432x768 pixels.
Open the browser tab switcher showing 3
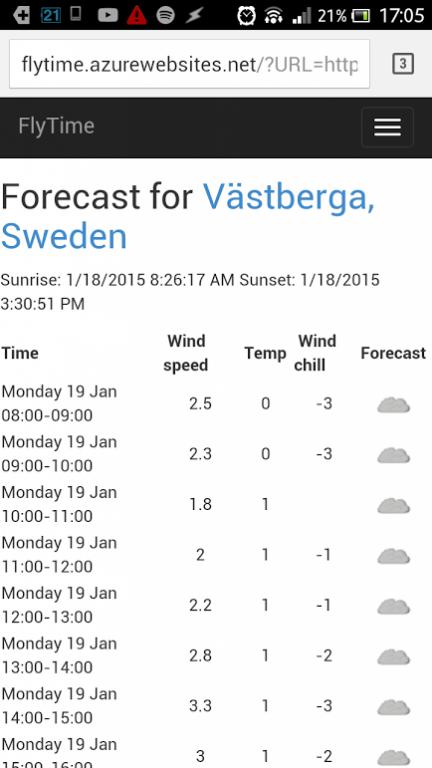point(403,64)
